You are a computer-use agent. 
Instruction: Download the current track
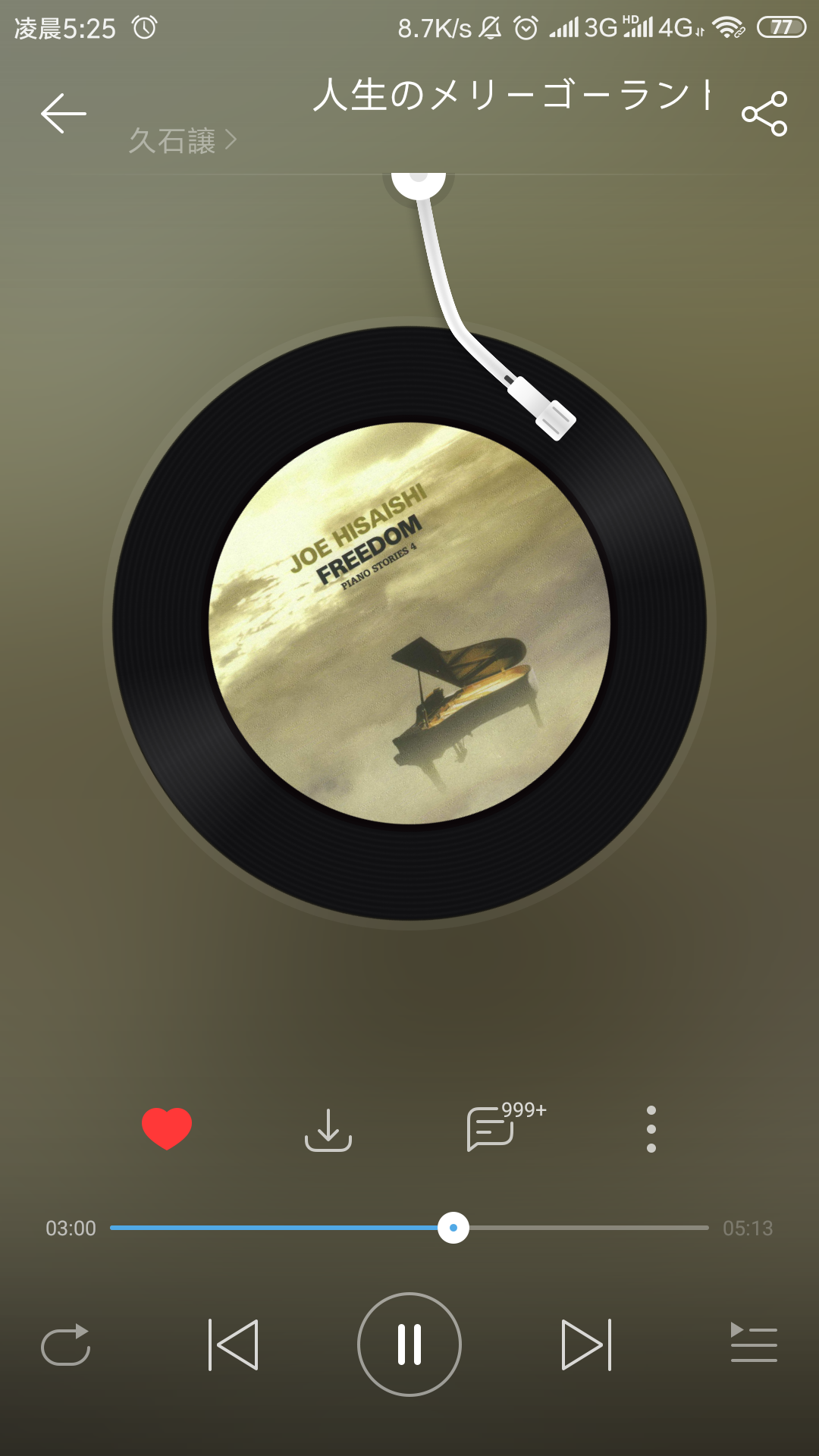tap(328, 1130)
